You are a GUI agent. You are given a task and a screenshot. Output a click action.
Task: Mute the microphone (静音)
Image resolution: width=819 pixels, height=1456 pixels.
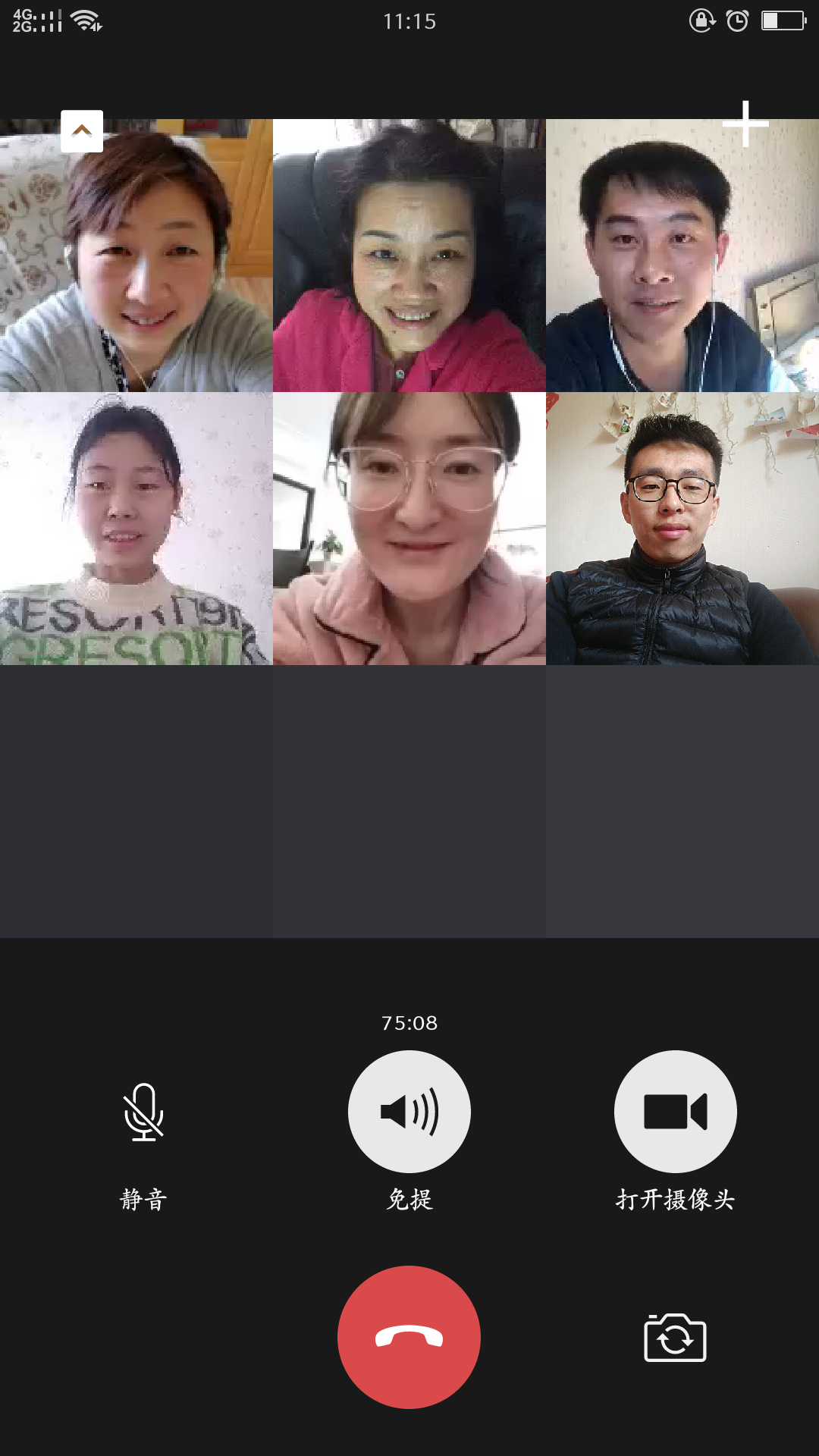point(143,1112)
